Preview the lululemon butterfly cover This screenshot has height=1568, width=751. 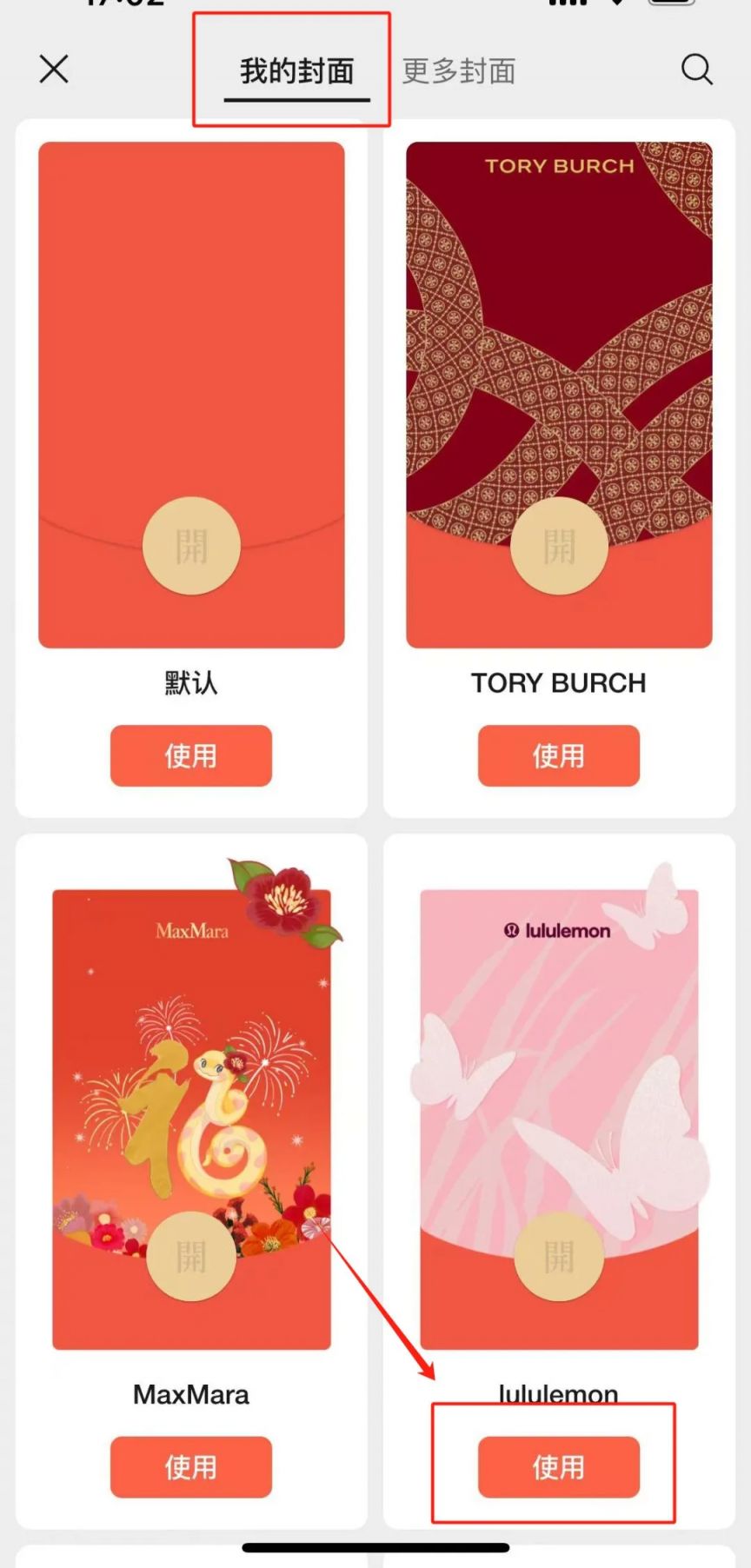[x=559, y=1104]
